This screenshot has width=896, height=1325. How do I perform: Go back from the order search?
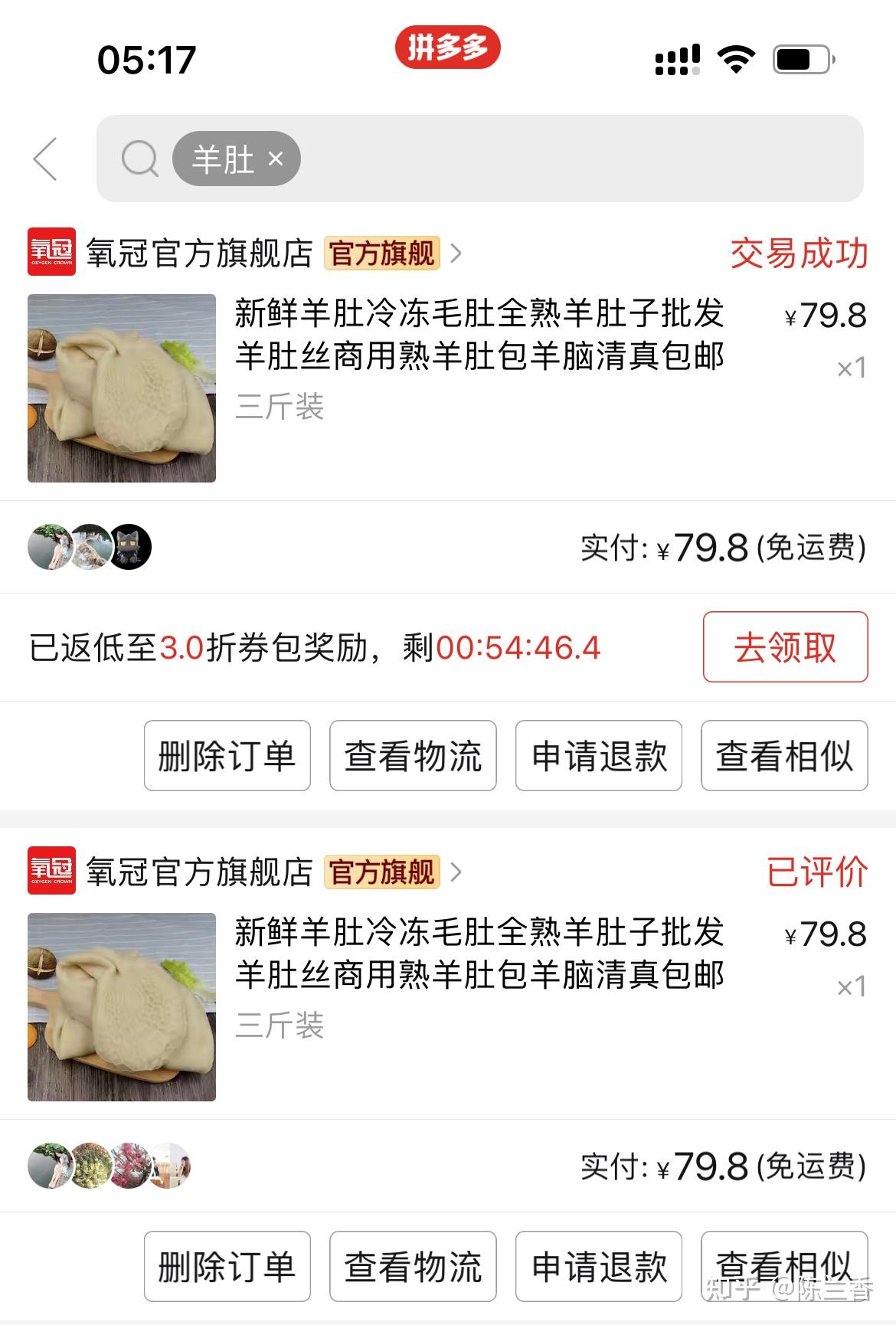46,159
